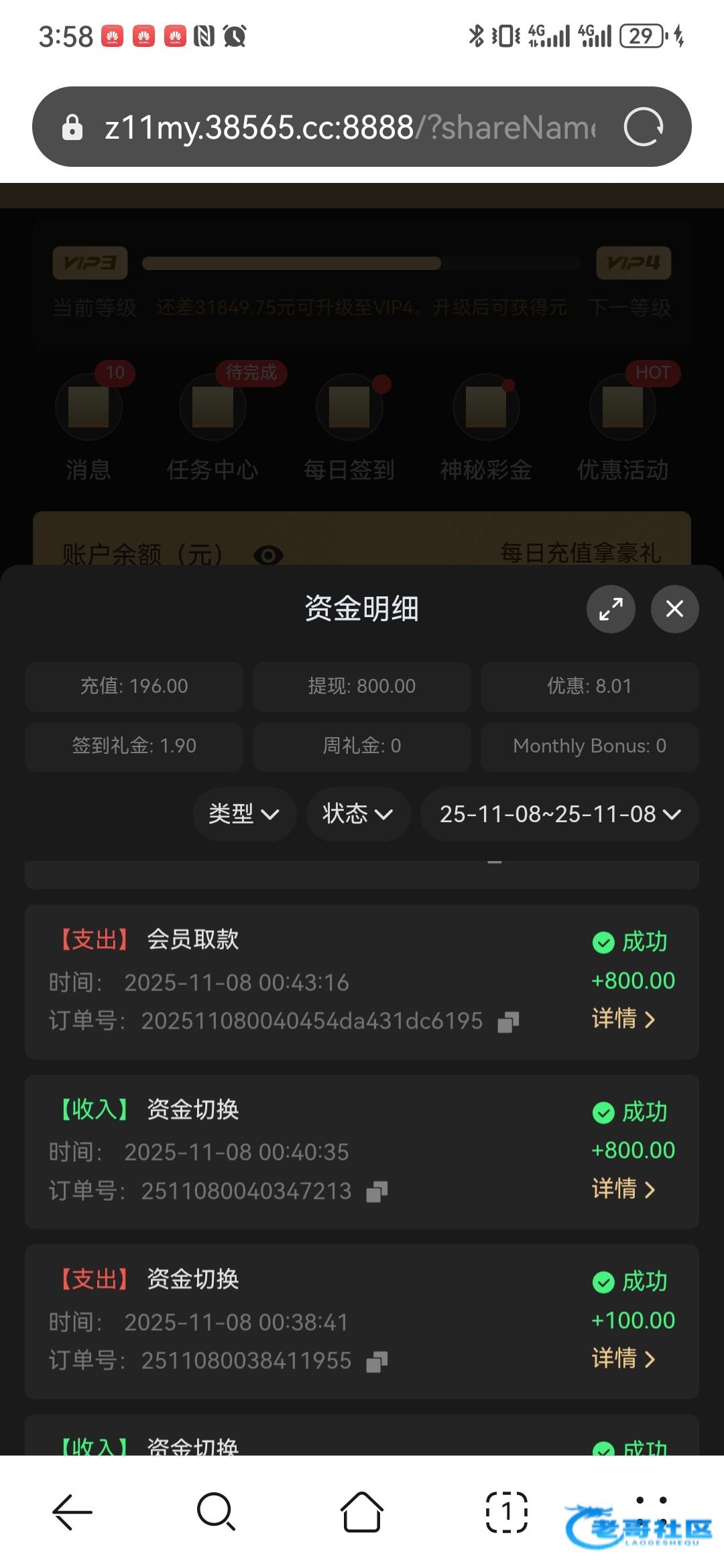Open the 类型 filter dropdown
The width and height of the screenshot is (724, 1568).
(244, 814)
